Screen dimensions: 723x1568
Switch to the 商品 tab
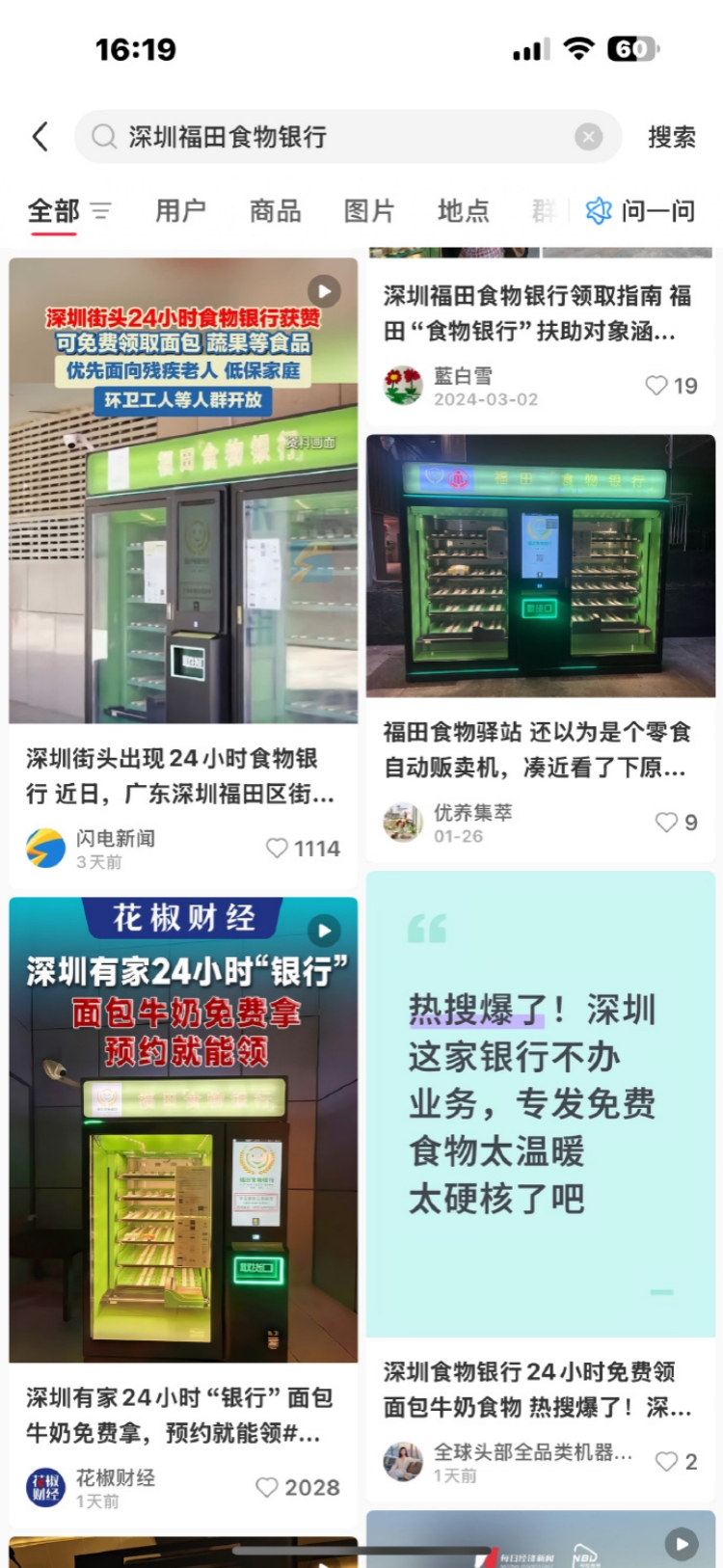(x=276, y=210)
